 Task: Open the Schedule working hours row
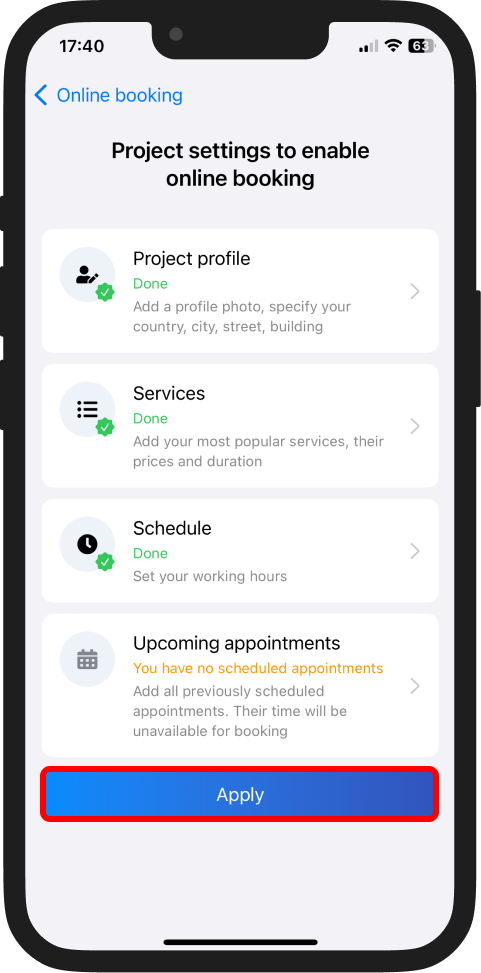pos(240,550)
